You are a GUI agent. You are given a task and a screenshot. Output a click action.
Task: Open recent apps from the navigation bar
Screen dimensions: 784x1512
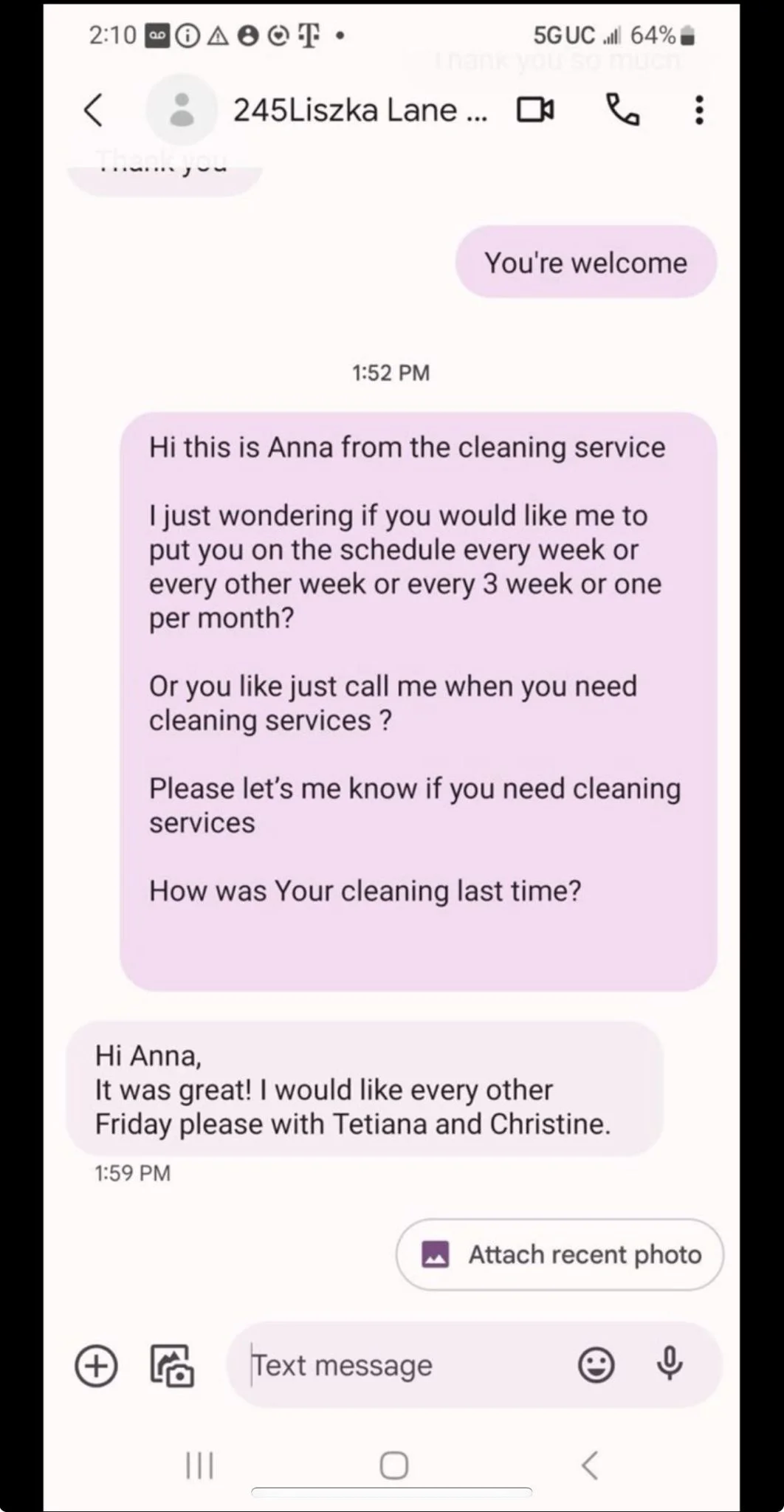coord(199,1465)
